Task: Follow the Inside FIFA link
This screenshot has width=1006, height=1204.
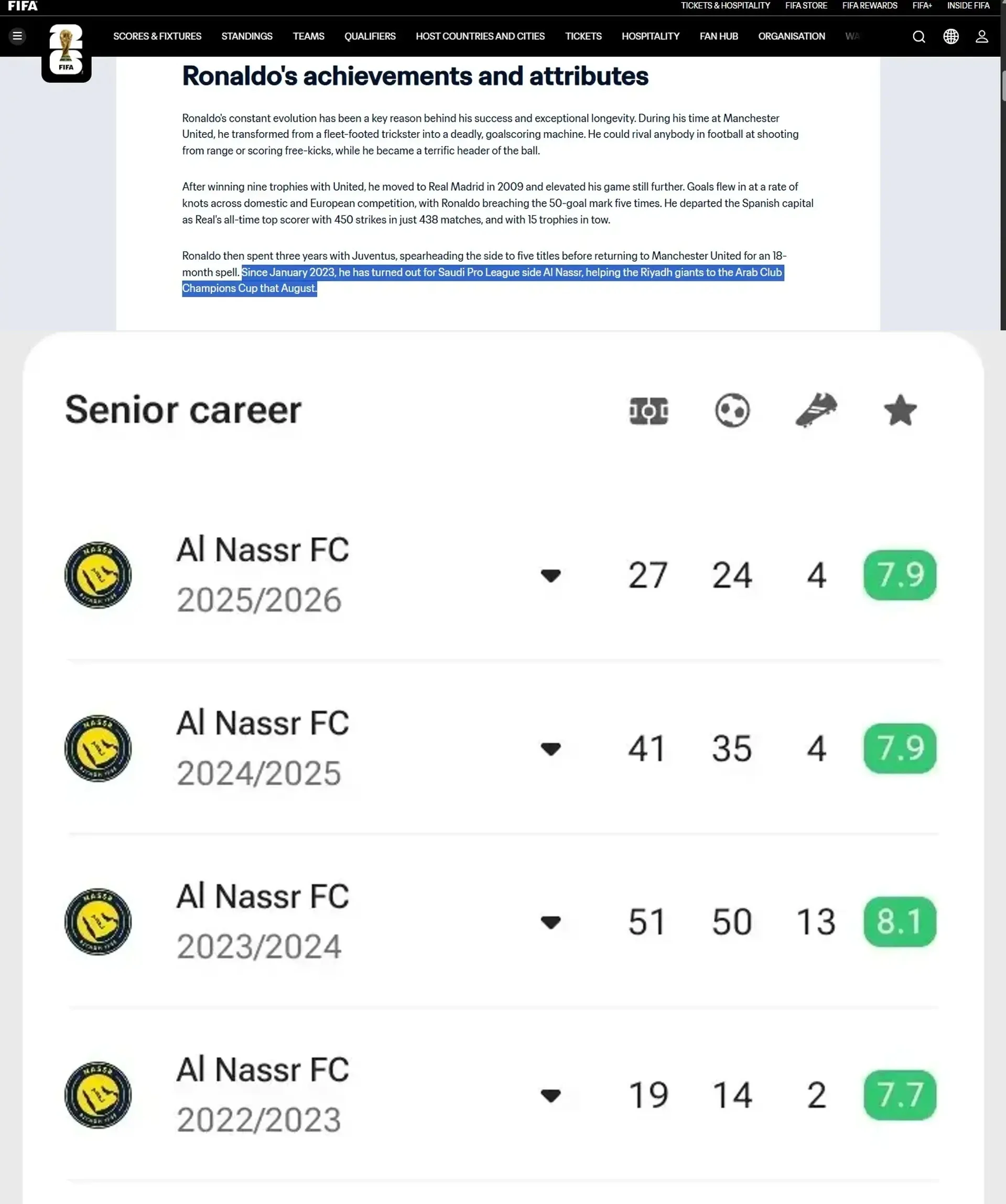Action: click(x=968, y=6)
